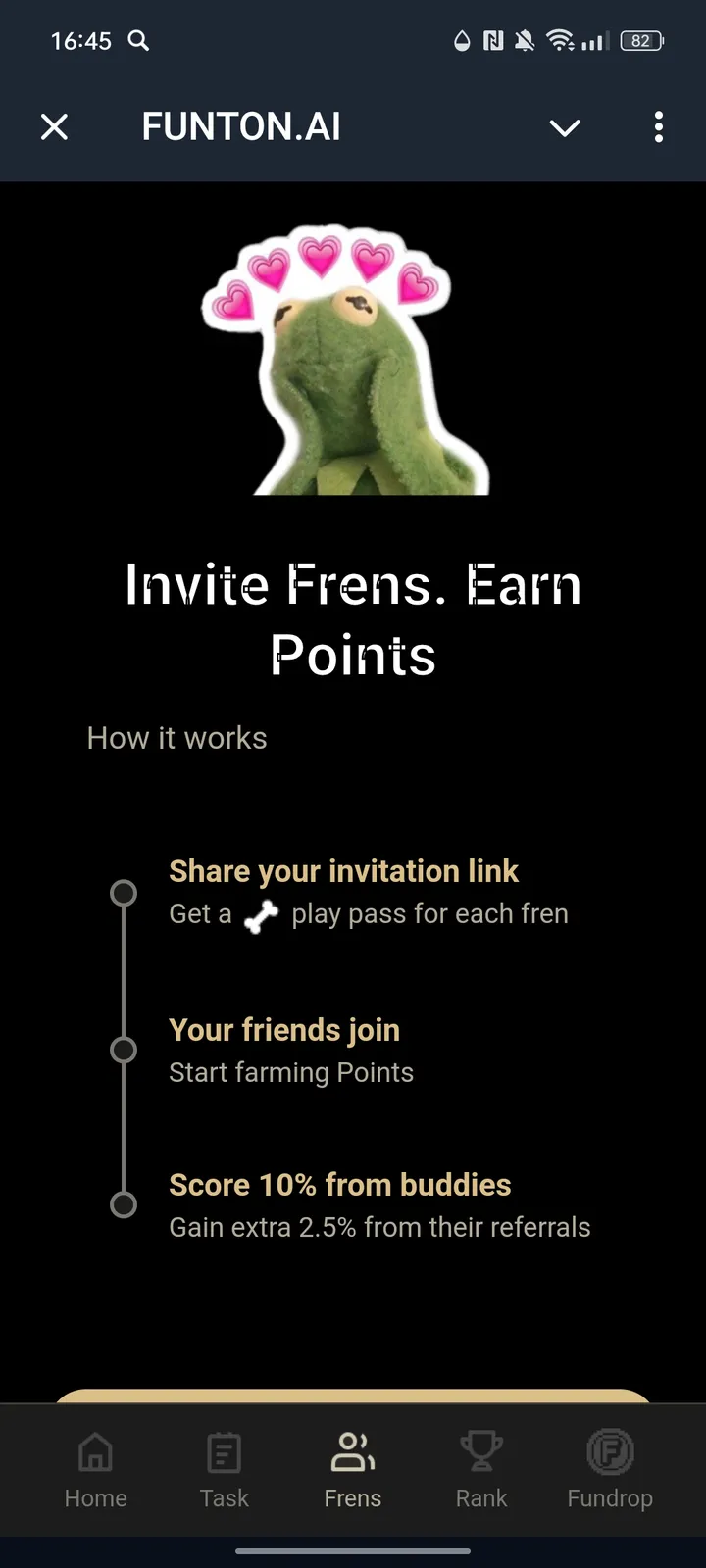Tap the bone play pass icon

(x=261, y=913)
